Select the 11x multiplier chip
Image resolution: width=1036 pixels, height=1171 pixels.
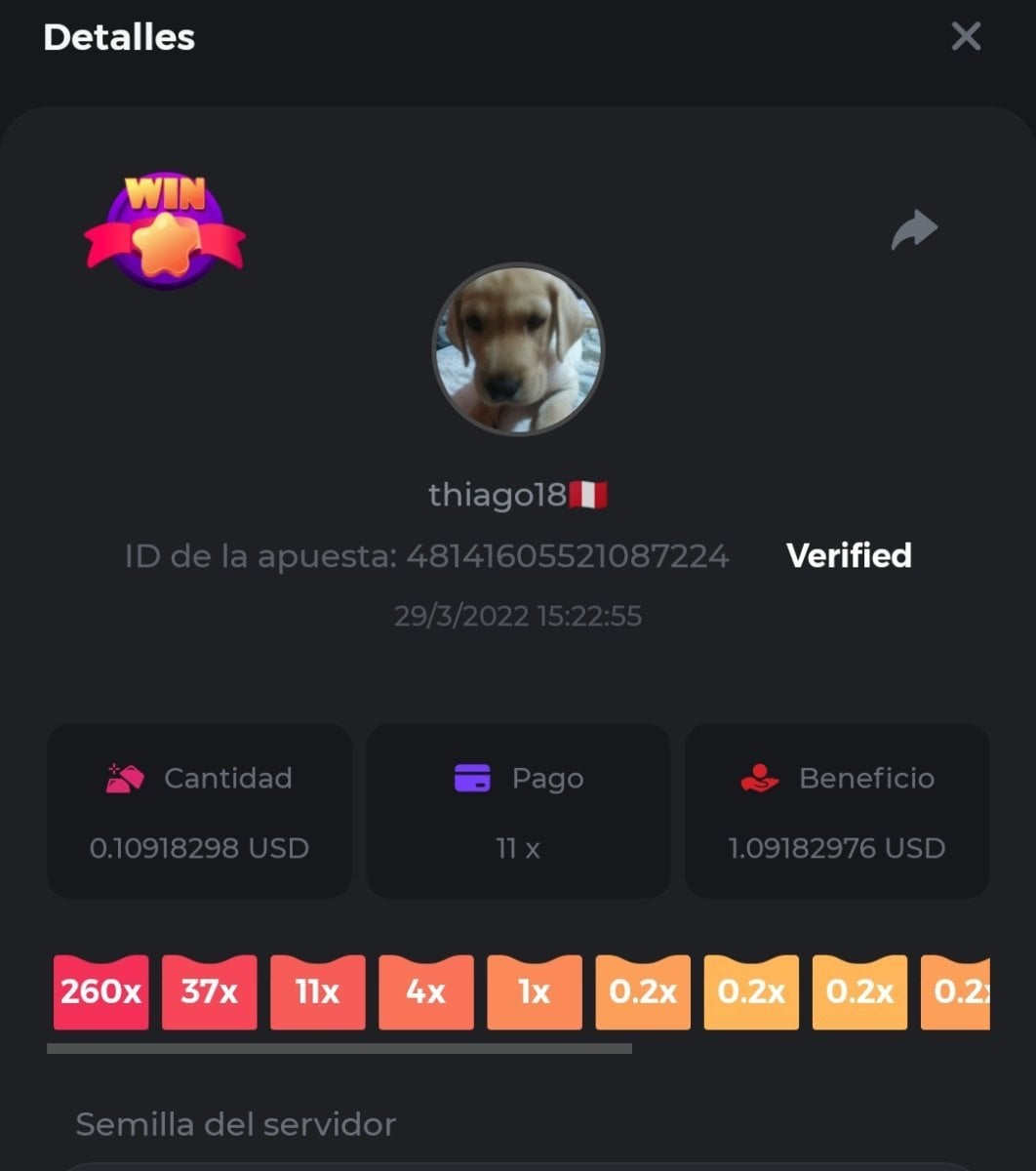point(317,992)
